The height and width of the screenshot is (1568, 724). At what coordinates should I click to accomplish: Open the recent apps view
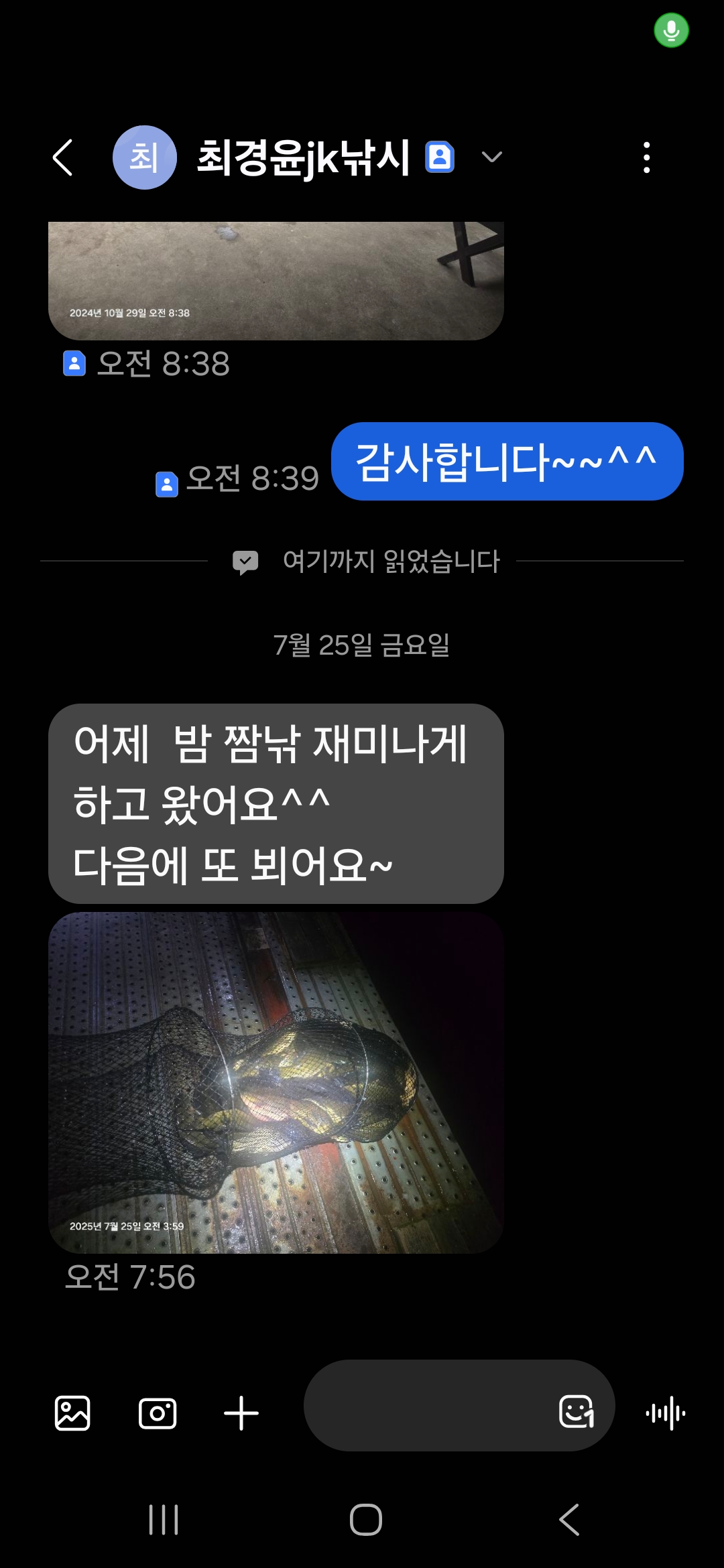point(164,1519)
